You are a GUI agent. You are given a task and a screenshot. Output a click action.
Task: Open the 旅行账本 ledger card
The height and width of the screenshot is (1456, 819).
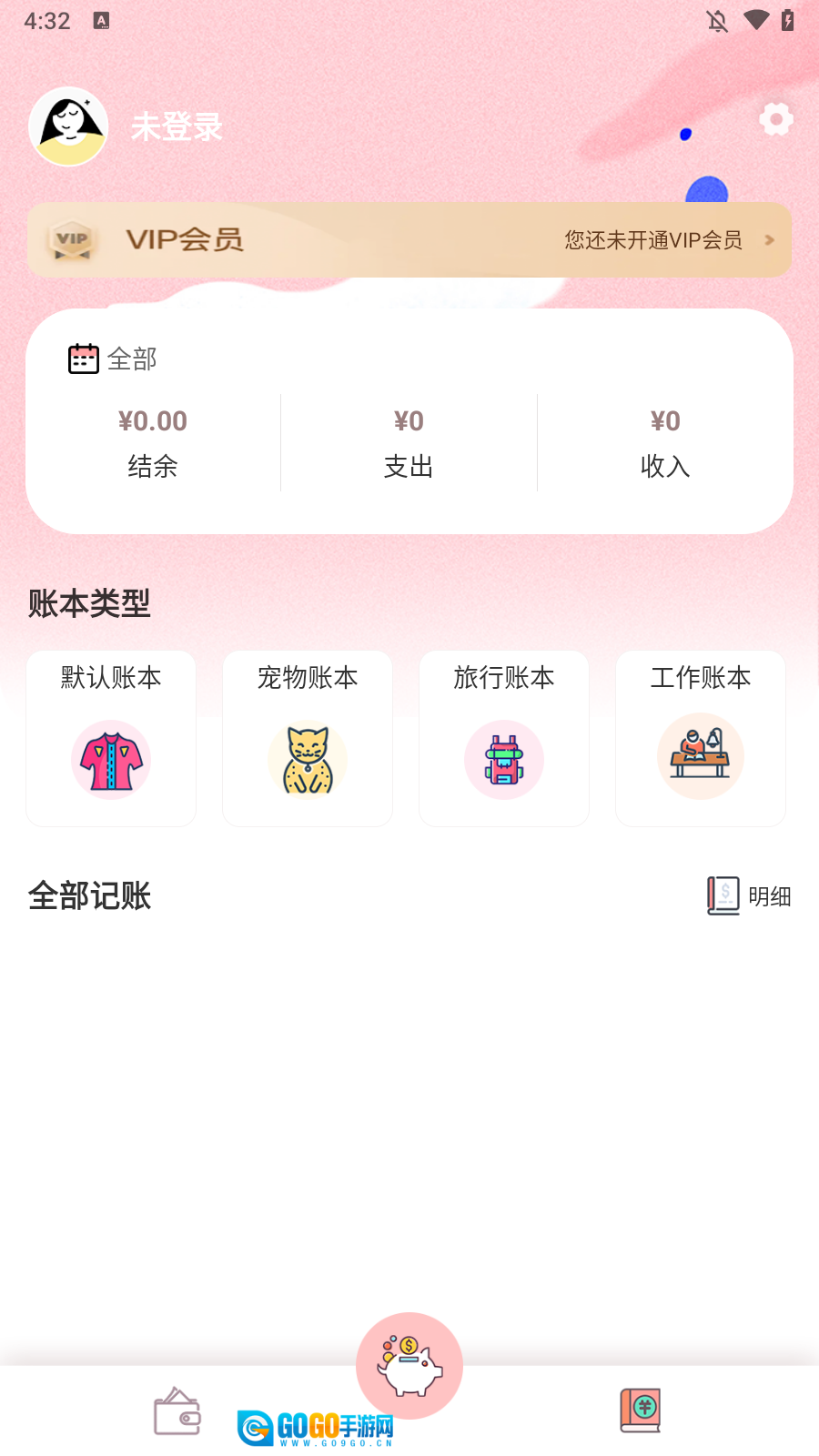pos(504,738)
